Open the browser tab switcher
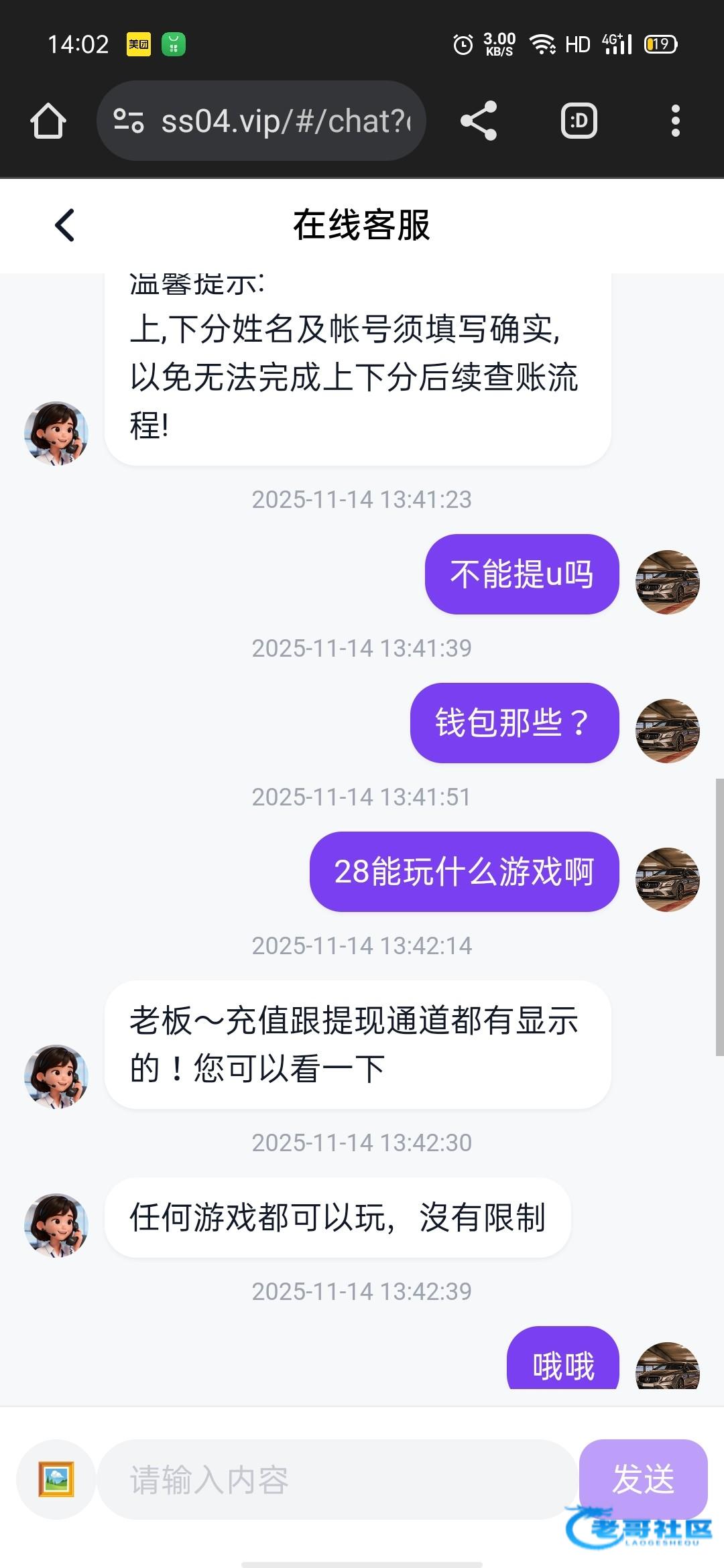 [579, 121]
